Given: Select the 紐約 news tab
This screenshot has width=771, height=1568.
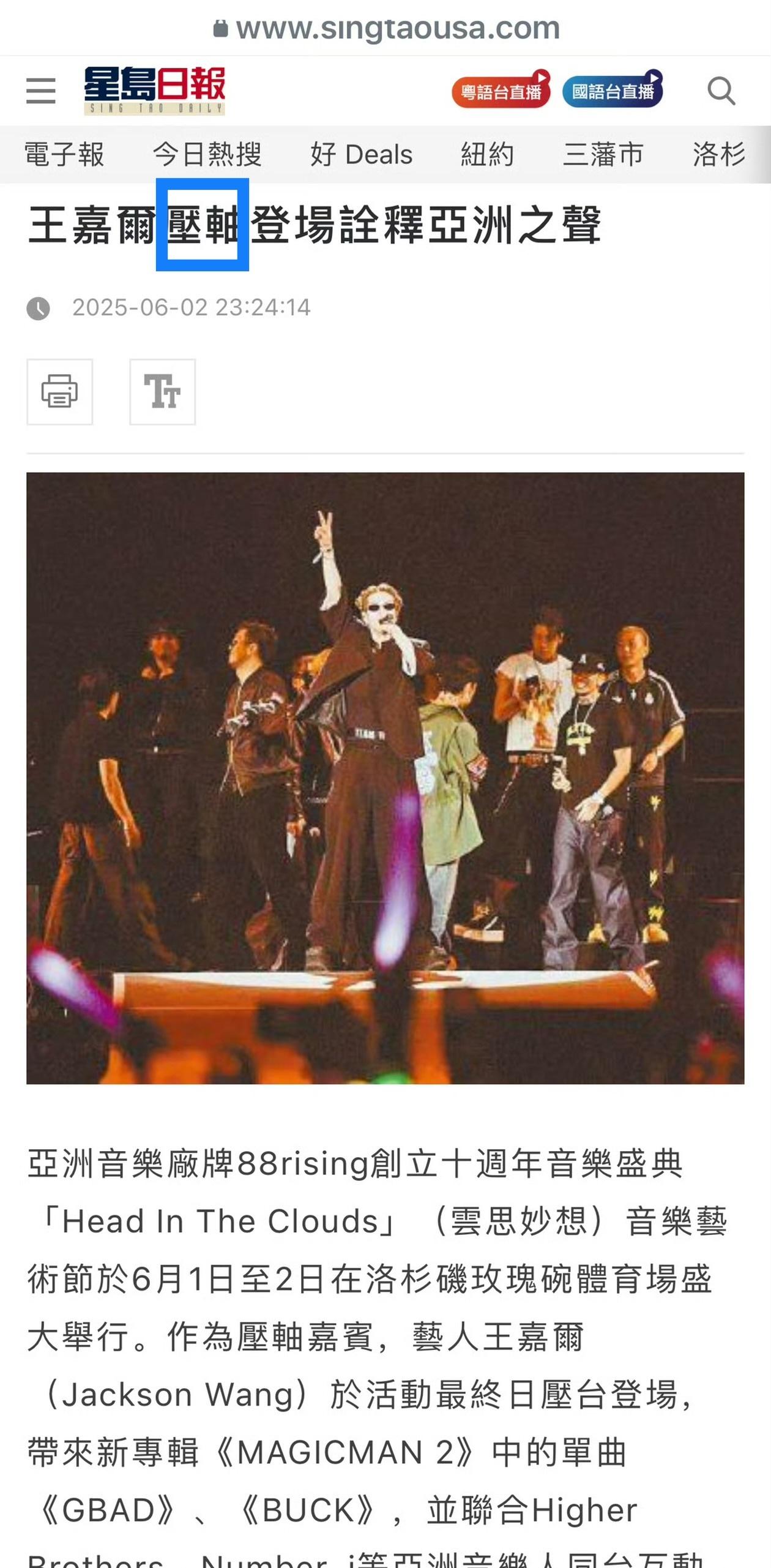Looking at the screenshot, I should click(487, 154).
